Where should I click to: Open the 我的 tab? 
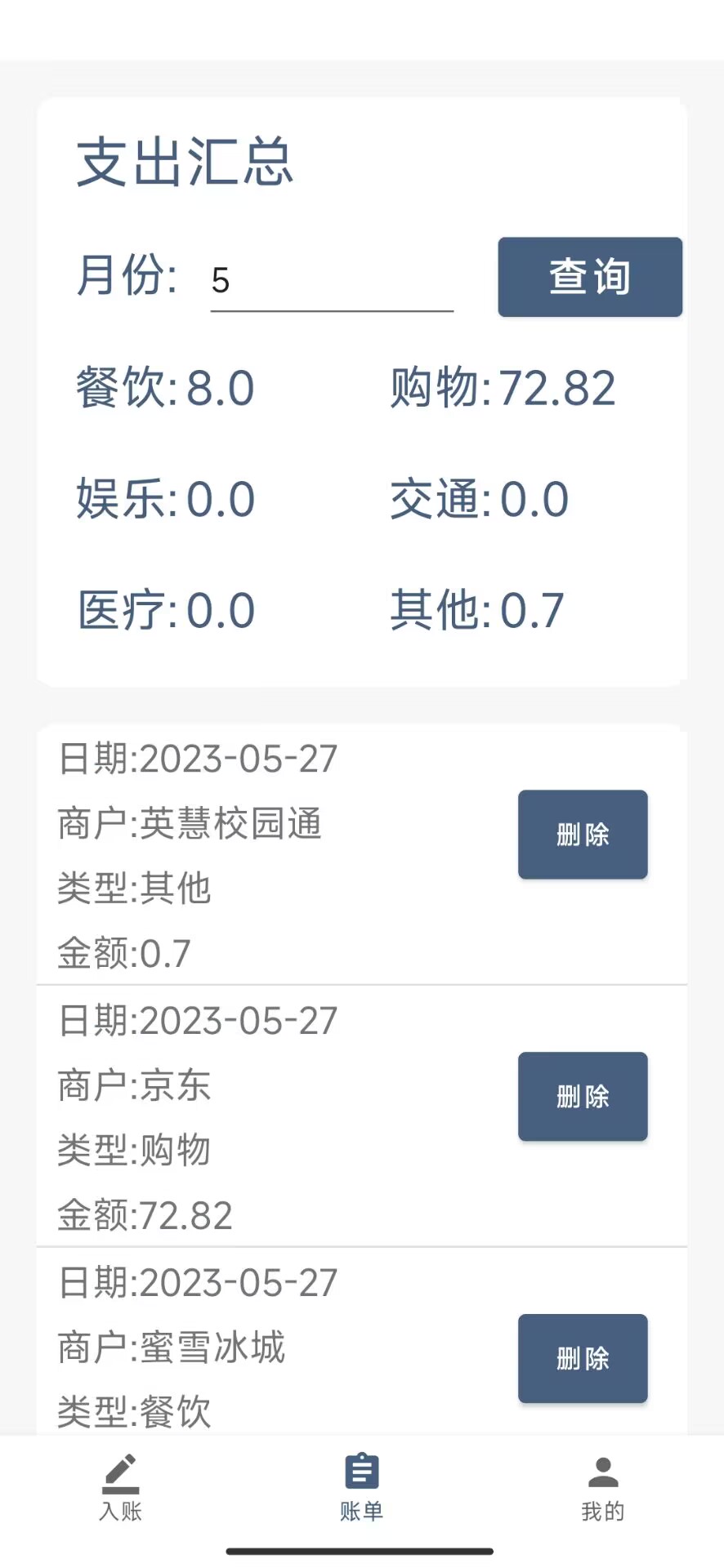[603, 1488]
